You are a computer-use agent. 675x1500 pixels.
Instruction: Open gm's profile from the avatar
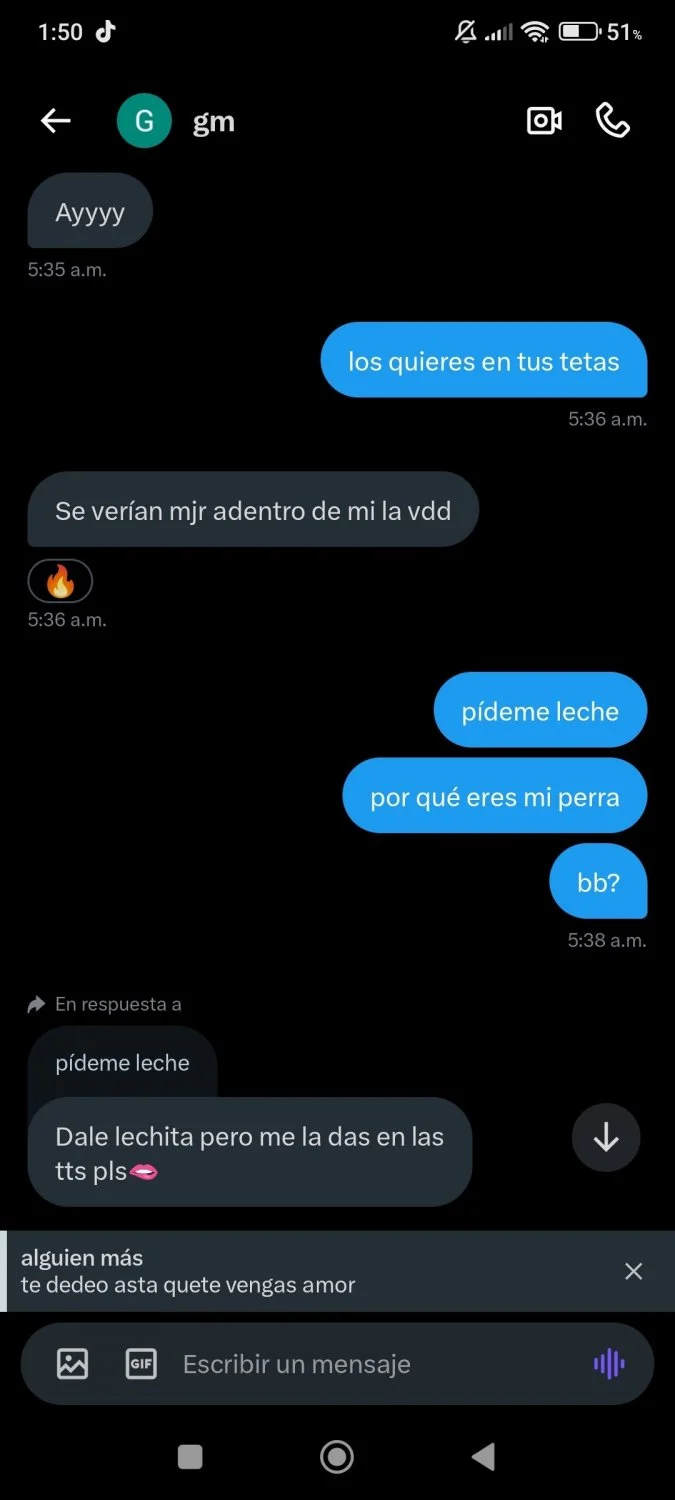(x=144, y=121)
